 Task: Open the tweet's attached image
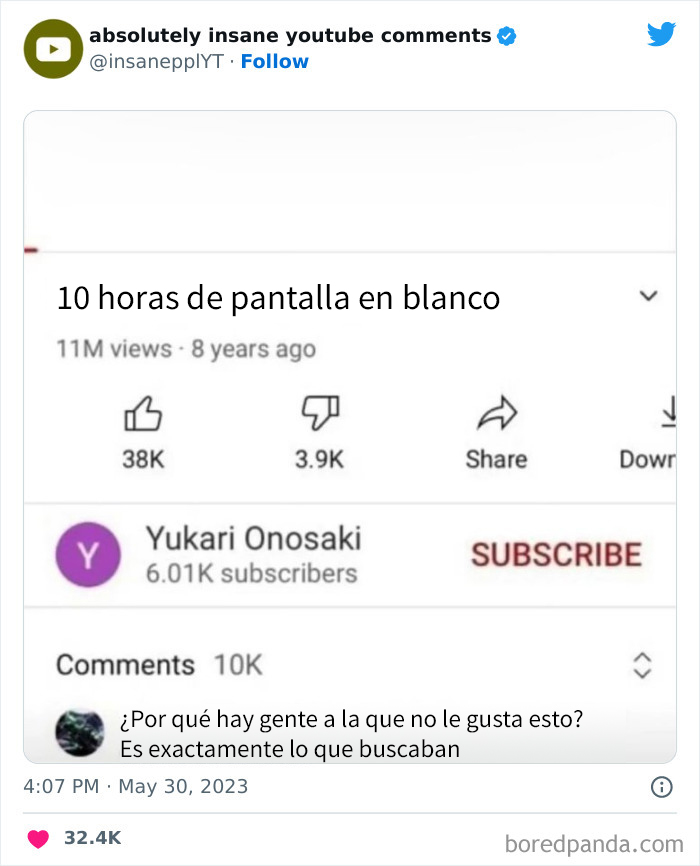(349, 437)
